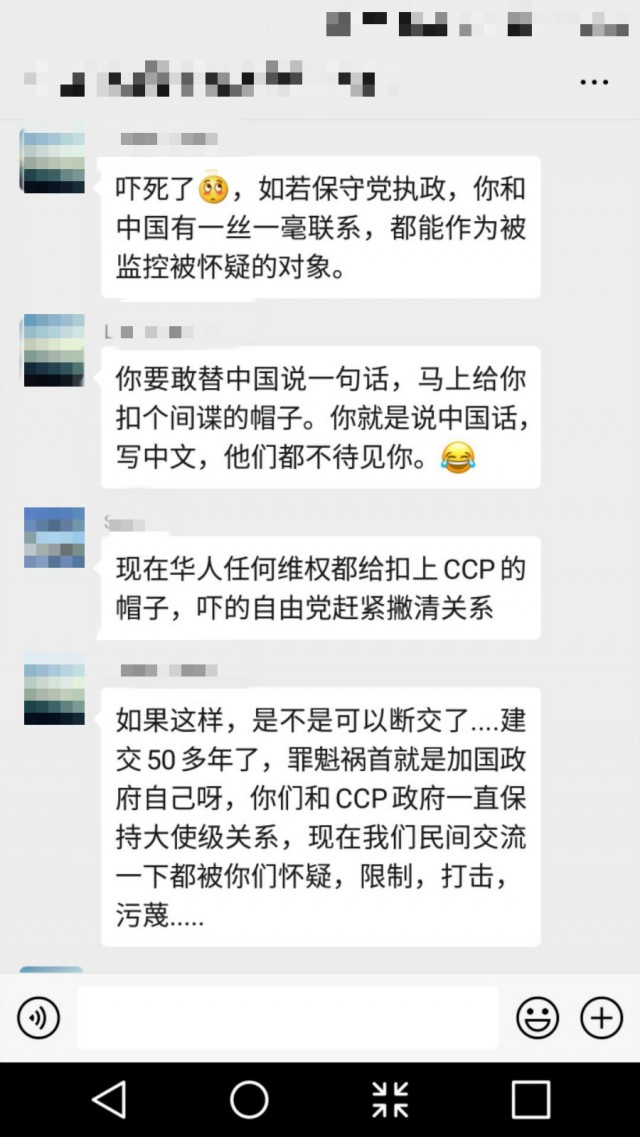Go back with system back button

click(108, 1099)
